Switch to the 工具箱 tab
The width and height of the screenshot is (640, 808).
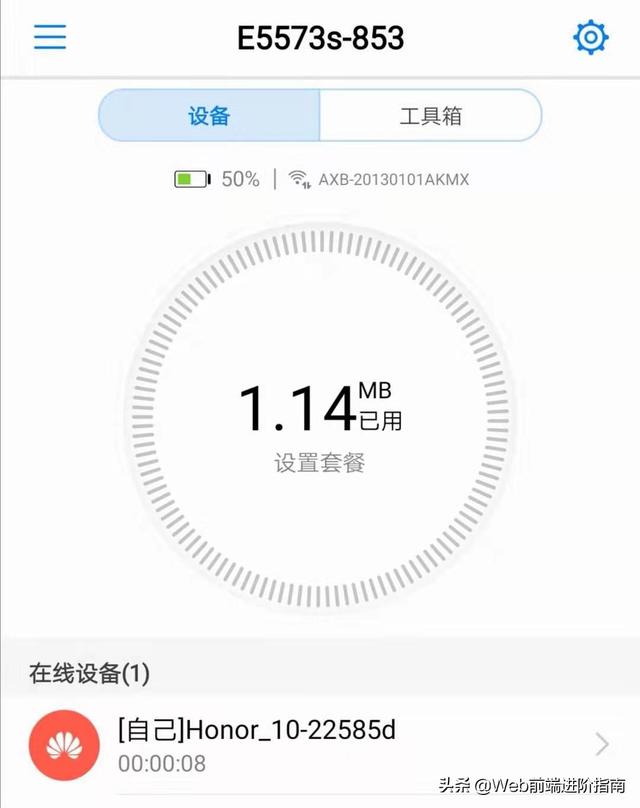tap(430, 116)
